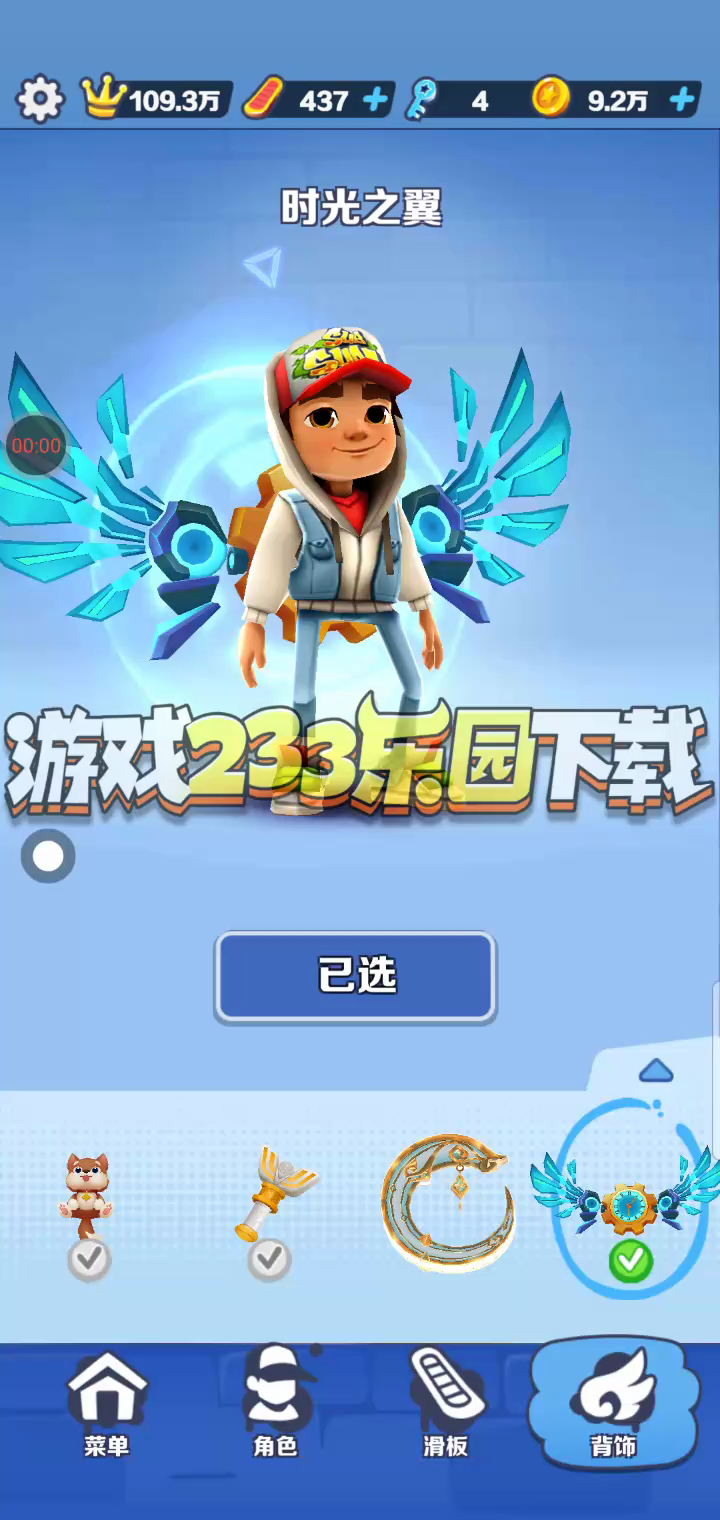Open the settings gear

tap(40, 100)
